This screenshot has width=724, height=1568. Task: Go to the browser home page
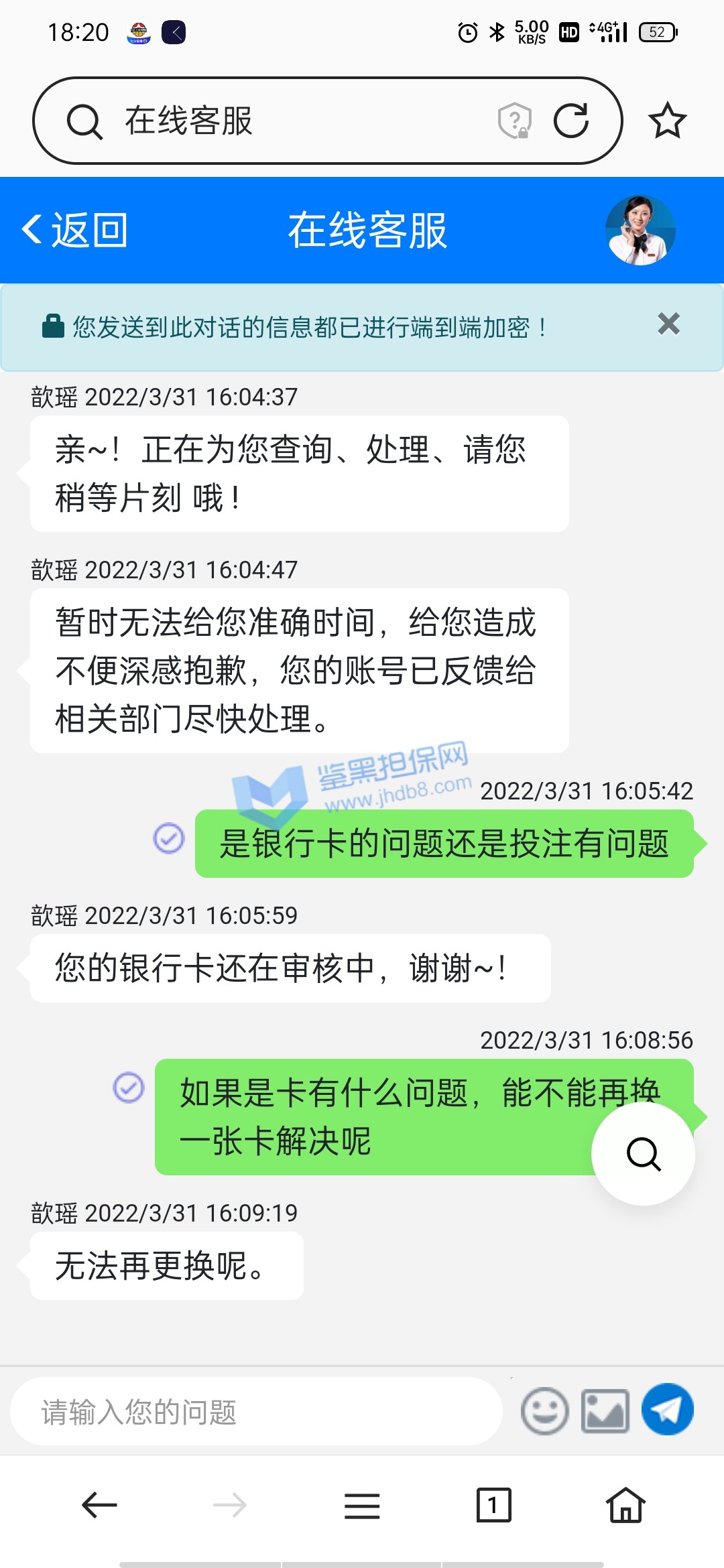pyautogui.click(x=625, y=1506)
